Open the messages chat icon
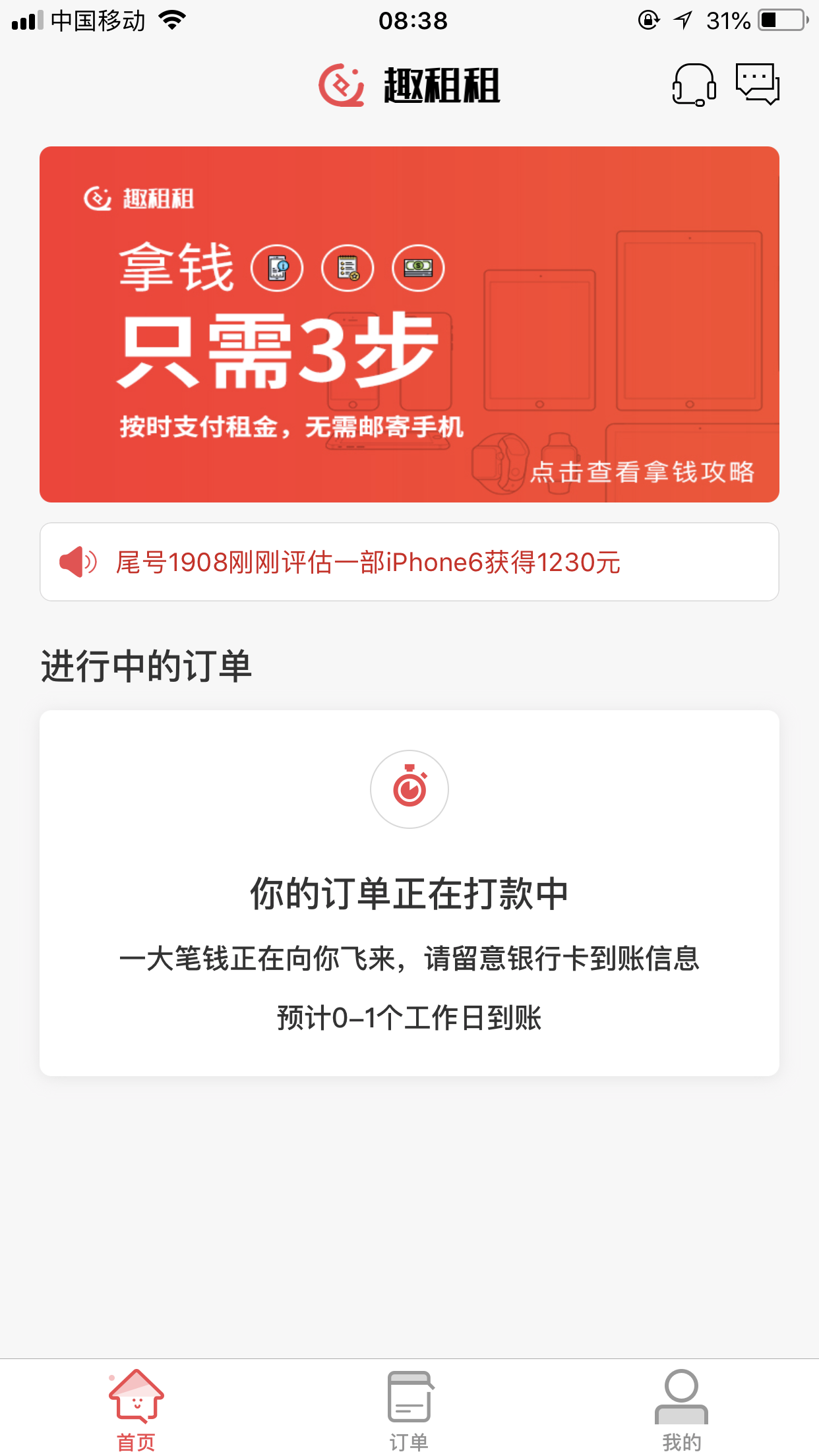Image resolution: width=819 pixels, height=1456 pixels. (x=758, y=84)
